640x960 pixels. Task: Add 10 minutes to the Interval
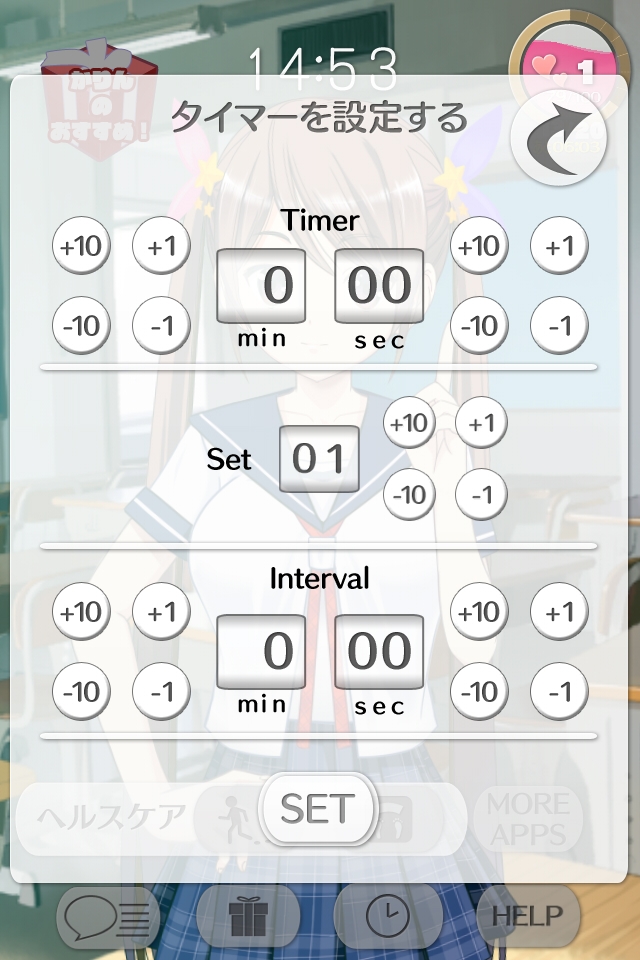[x=81, y=612]
